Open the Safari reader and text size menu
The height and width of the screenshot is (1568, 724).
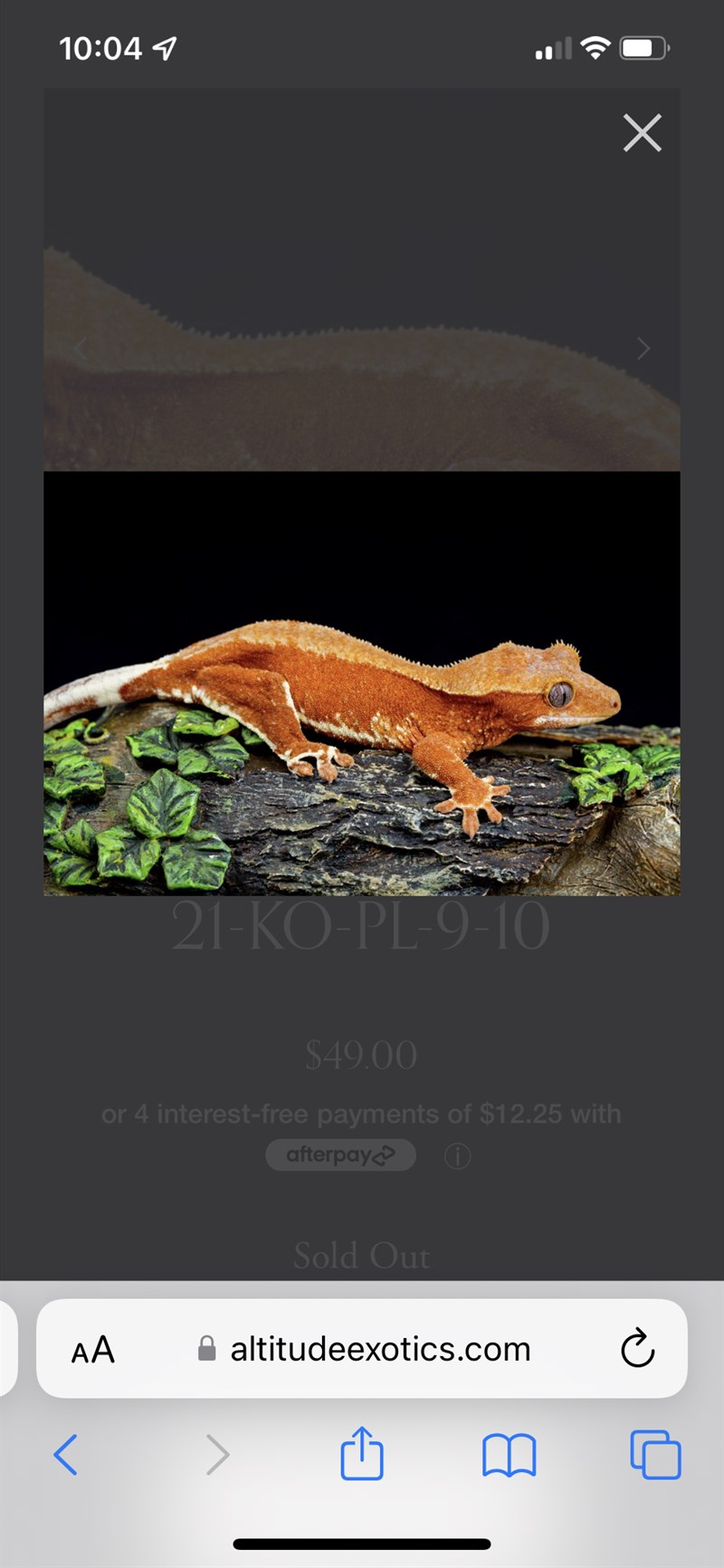tap(92, 1350)
